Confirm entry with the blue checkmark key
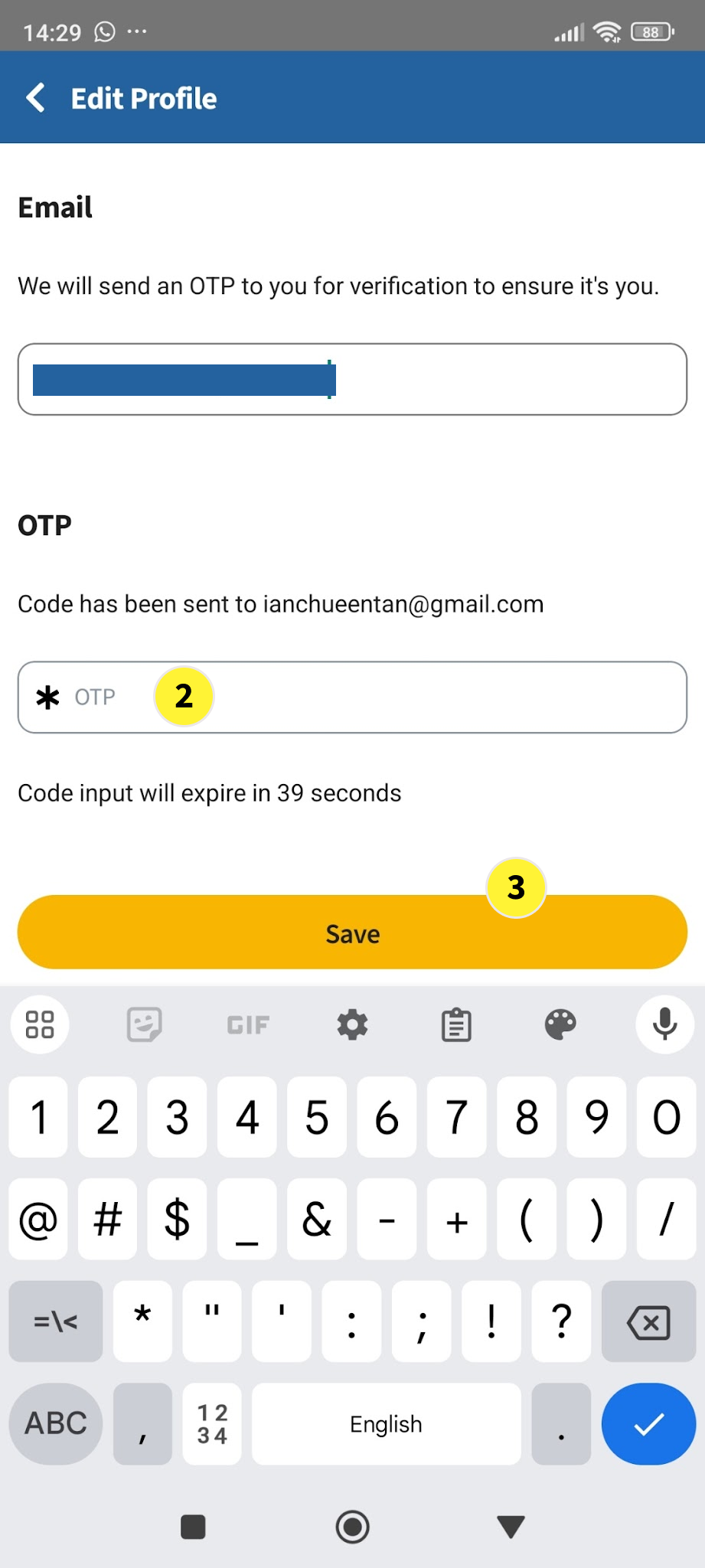 tap(648, 1423)
